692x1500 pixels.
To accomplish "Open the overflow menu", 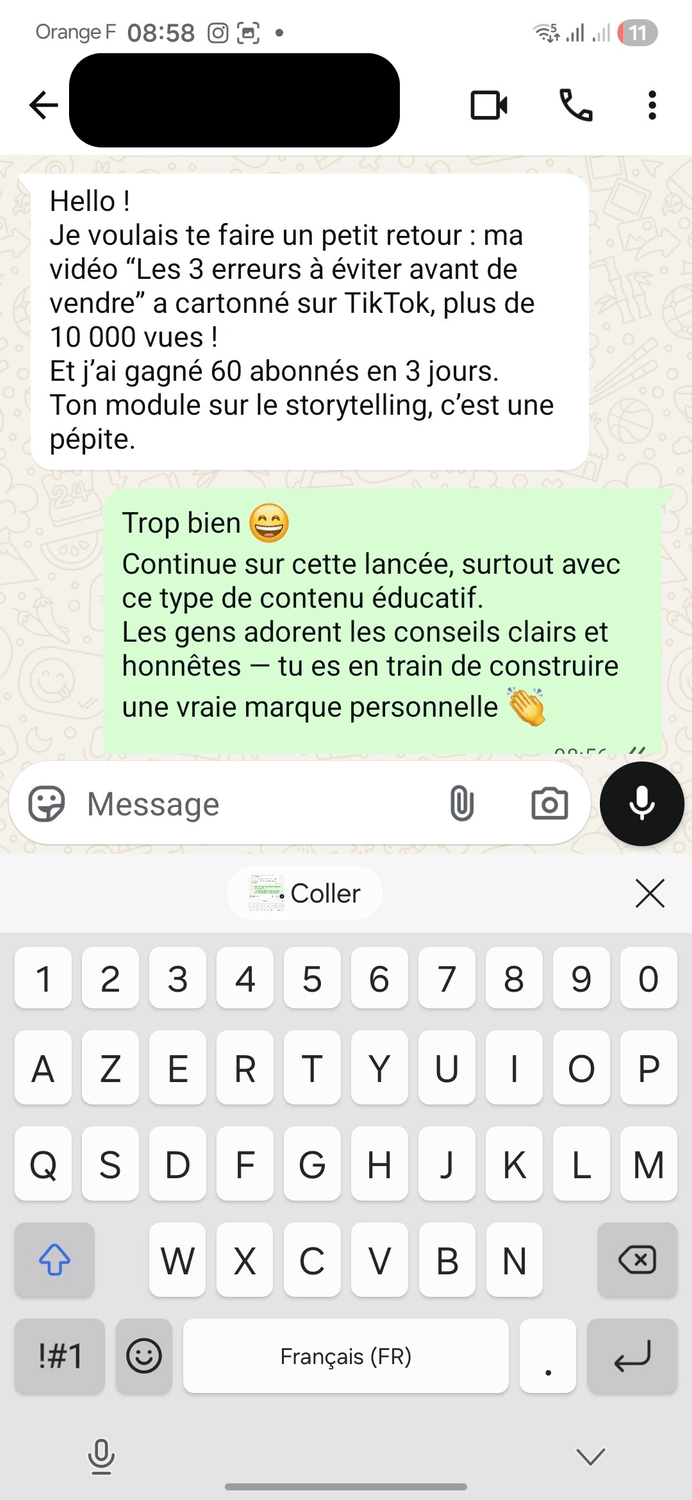I will [x=652, y=105].
